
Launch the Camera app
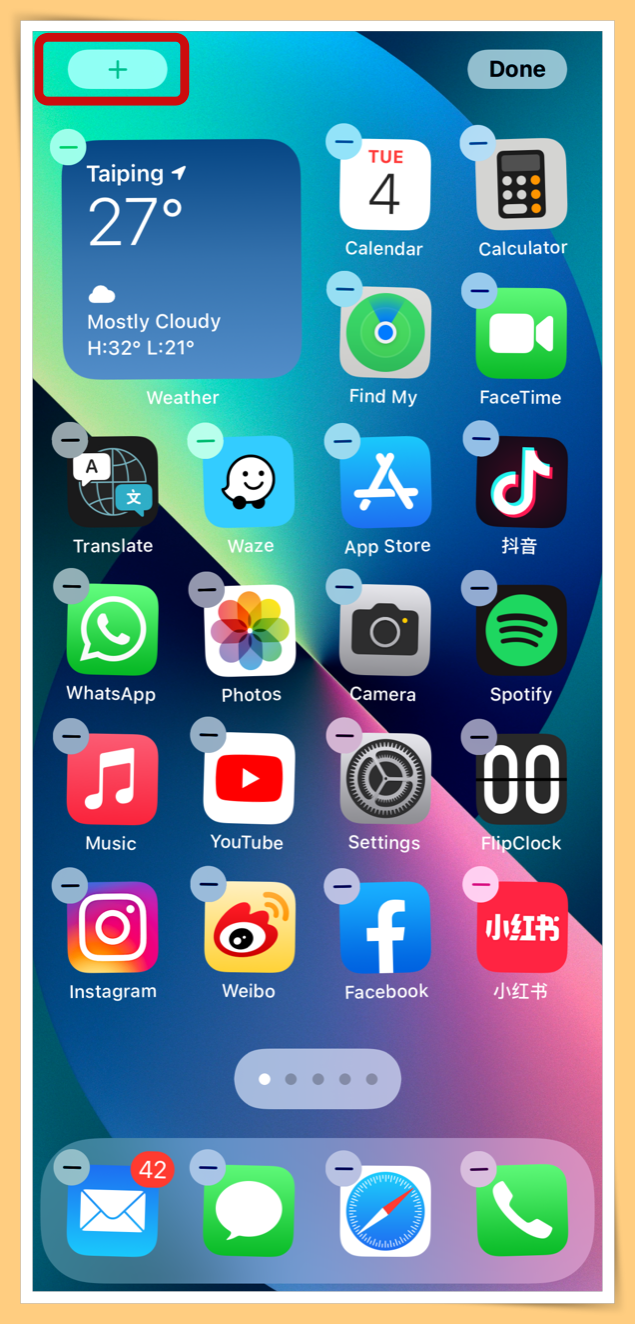click(385, 630)
